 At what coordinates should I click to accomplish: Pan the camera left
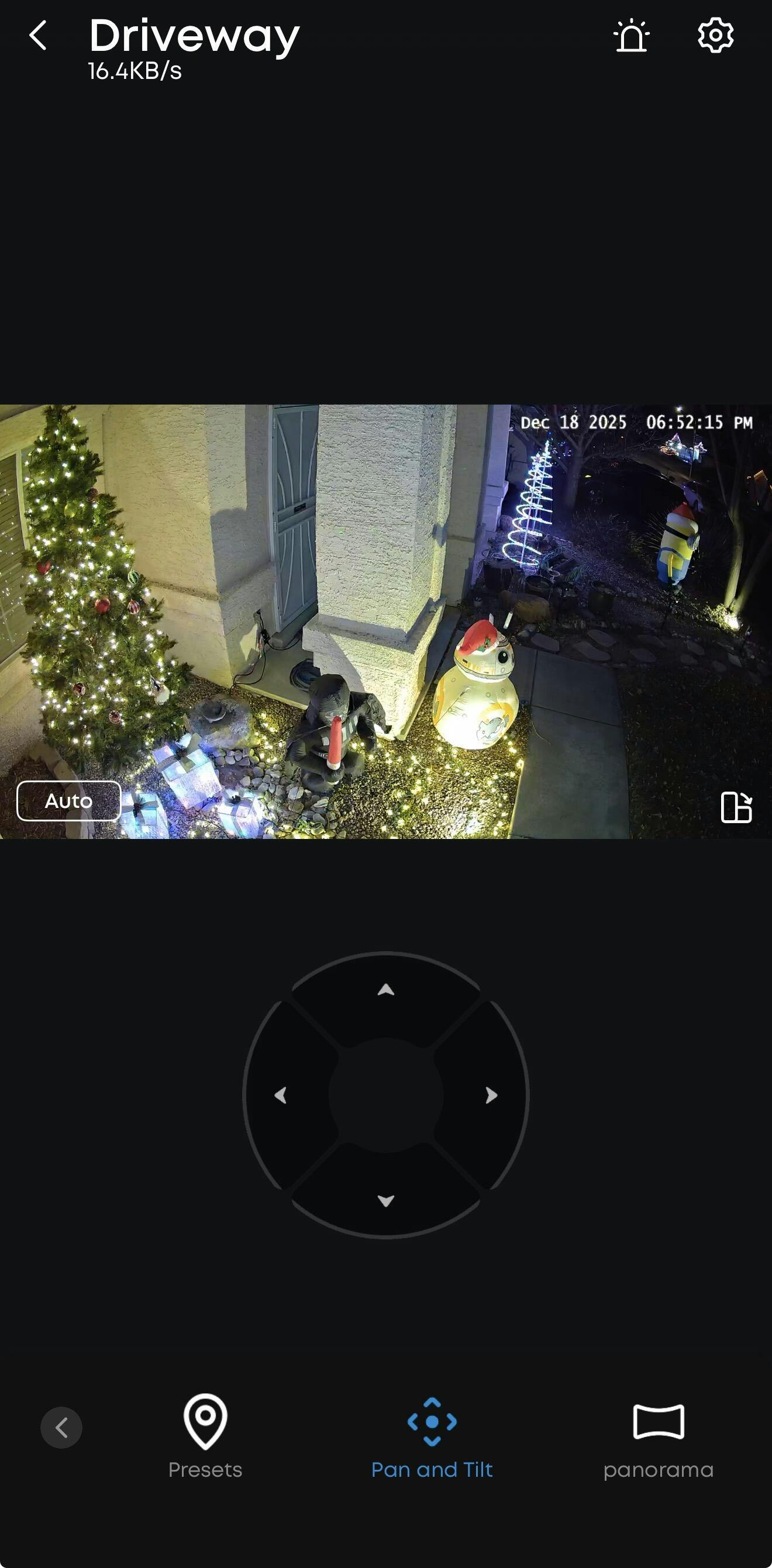281,1096
